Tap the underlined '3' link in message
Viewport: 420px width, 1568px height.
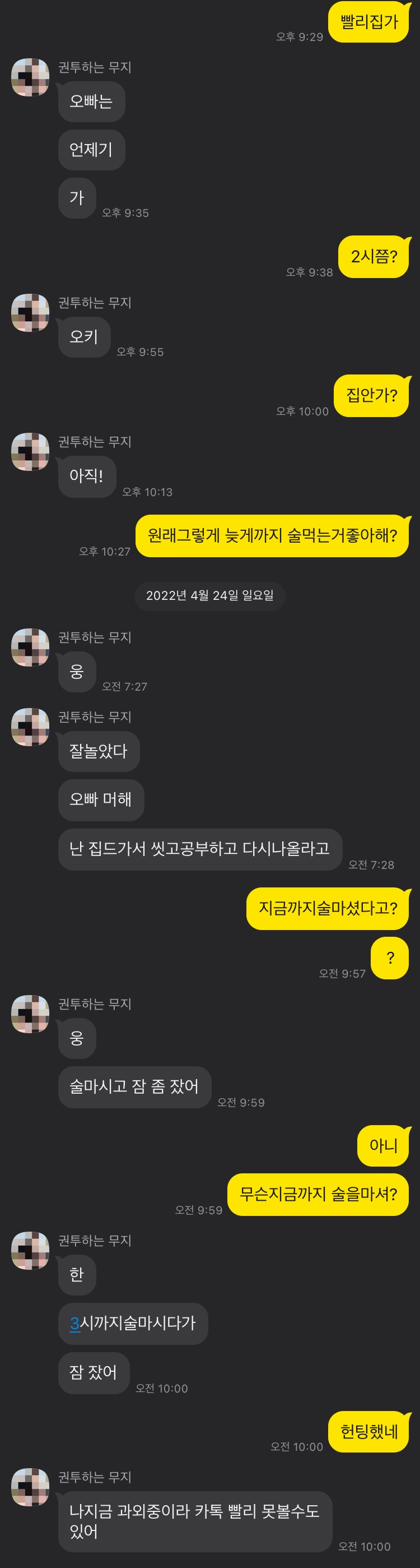[74, 1322]
